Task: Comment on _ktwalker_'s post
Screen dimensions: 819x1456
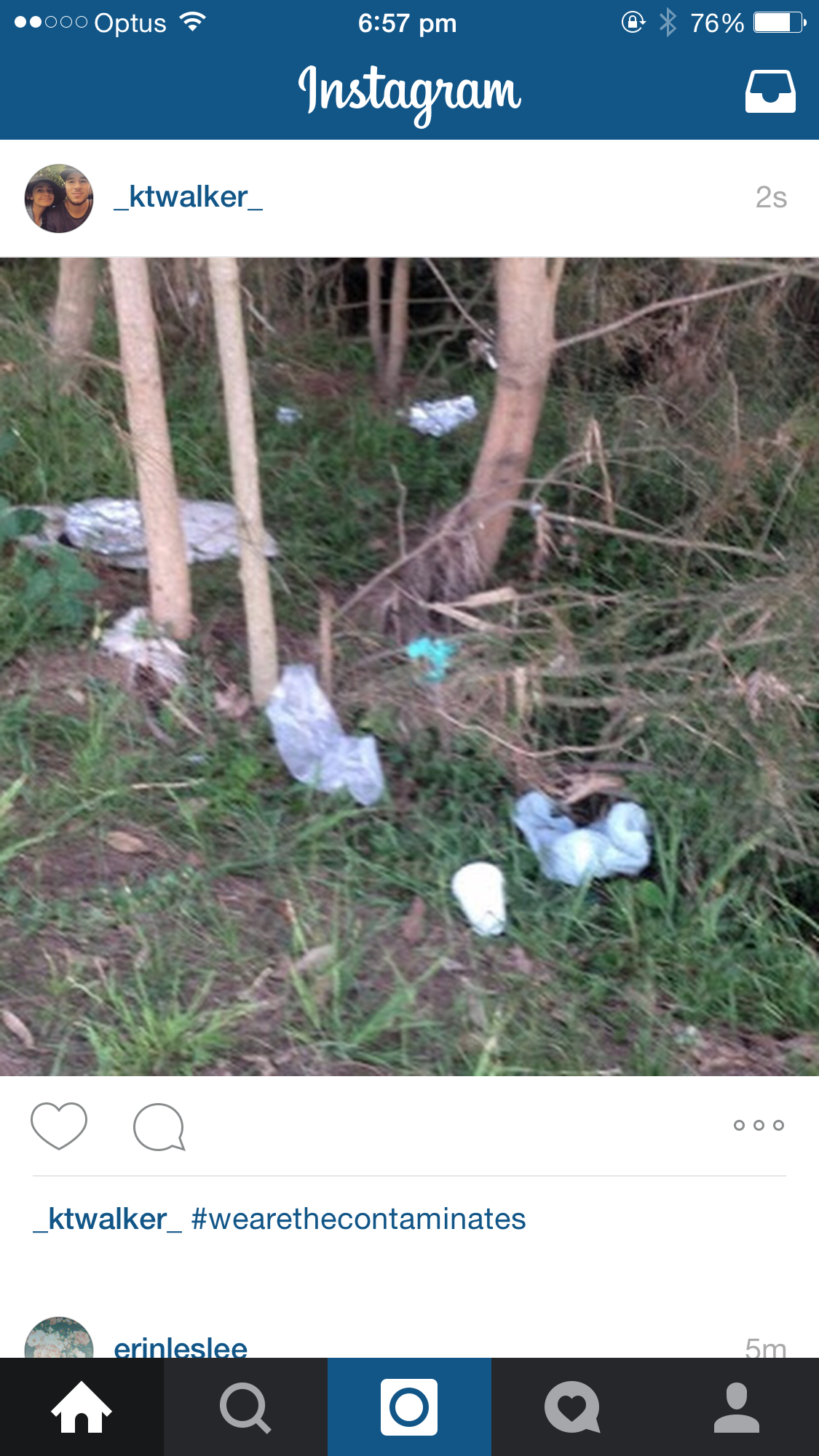Action: pyautogui.click(x=159, y=1126)
